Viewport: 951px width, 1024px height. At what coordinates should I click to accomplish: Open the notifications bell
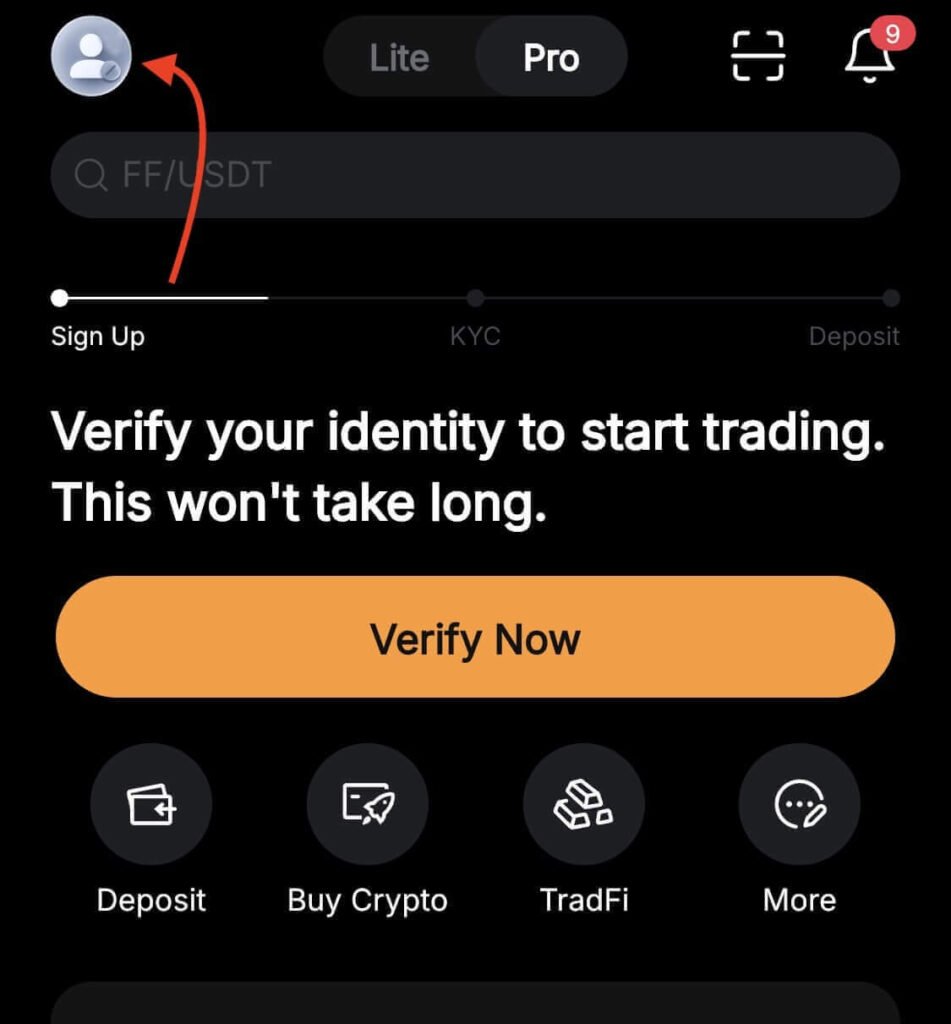[870, 54]
